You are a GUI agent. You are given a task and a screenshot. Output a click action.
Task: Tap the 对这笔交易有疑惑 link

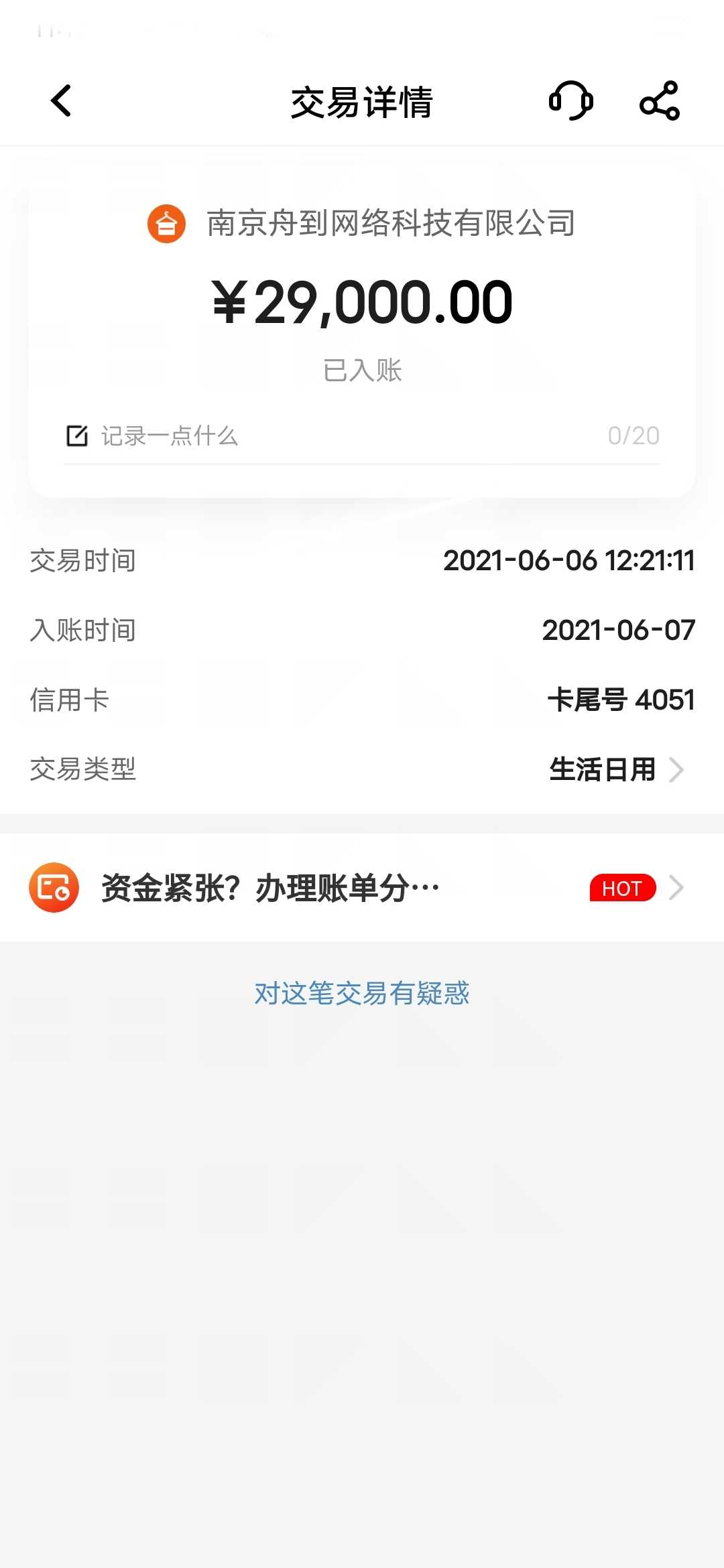pos(362,993)
